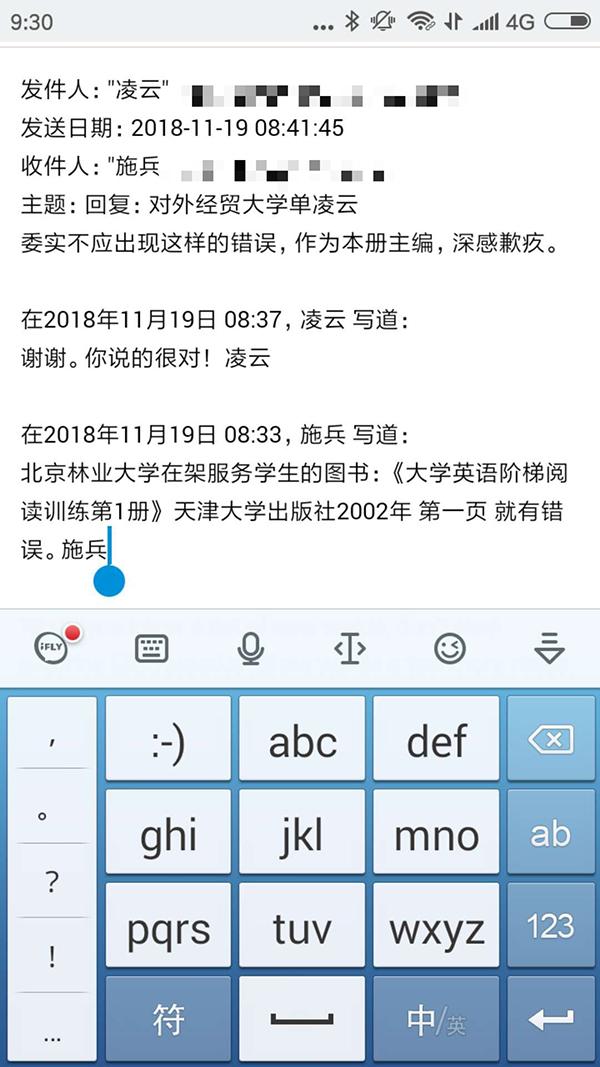This screenshot has width=600, height=1067.
Task: Toggle Chinese/English input with 中/英 key
Action: point(436,1020)
